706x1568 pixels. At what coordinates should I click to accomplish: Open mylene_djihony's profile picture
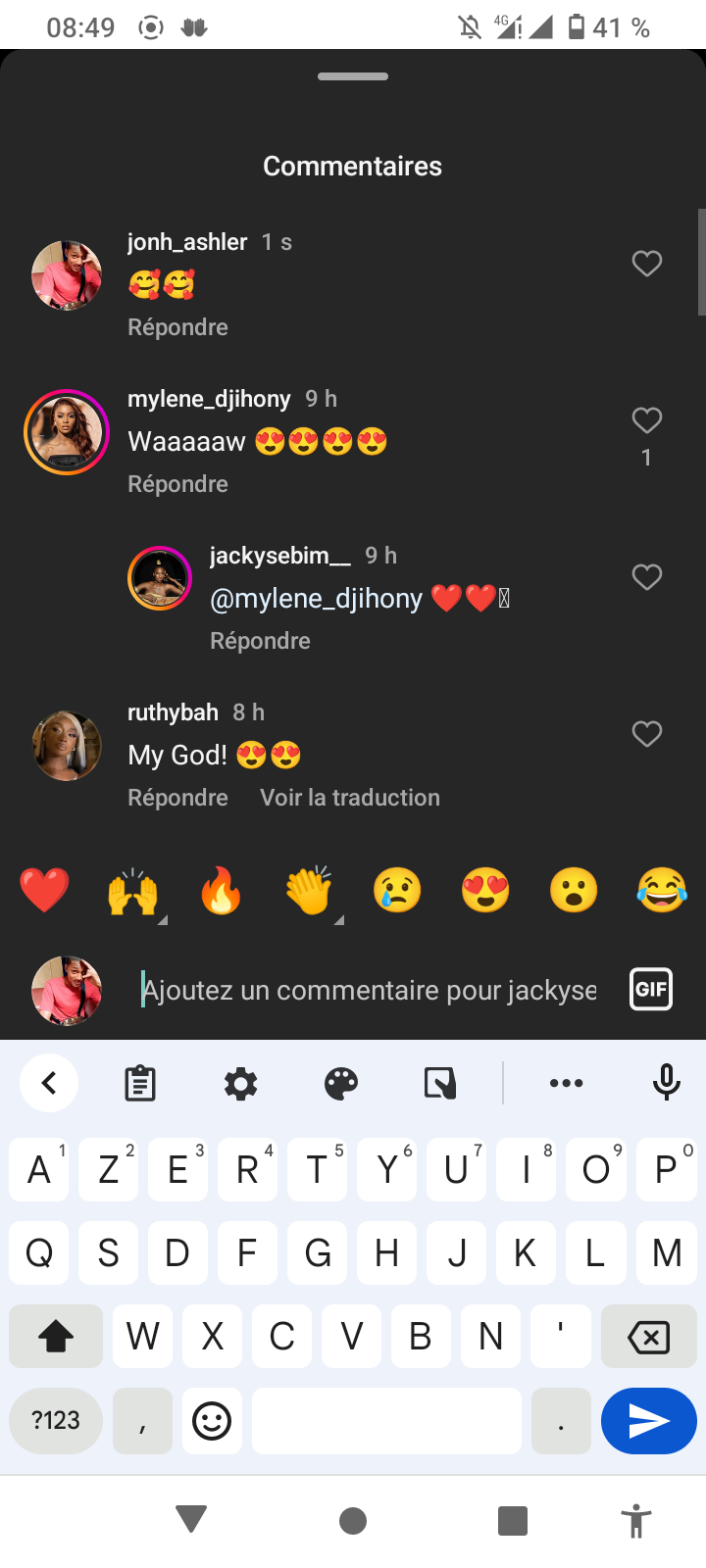pyautogui.click(x=67, y=432)
